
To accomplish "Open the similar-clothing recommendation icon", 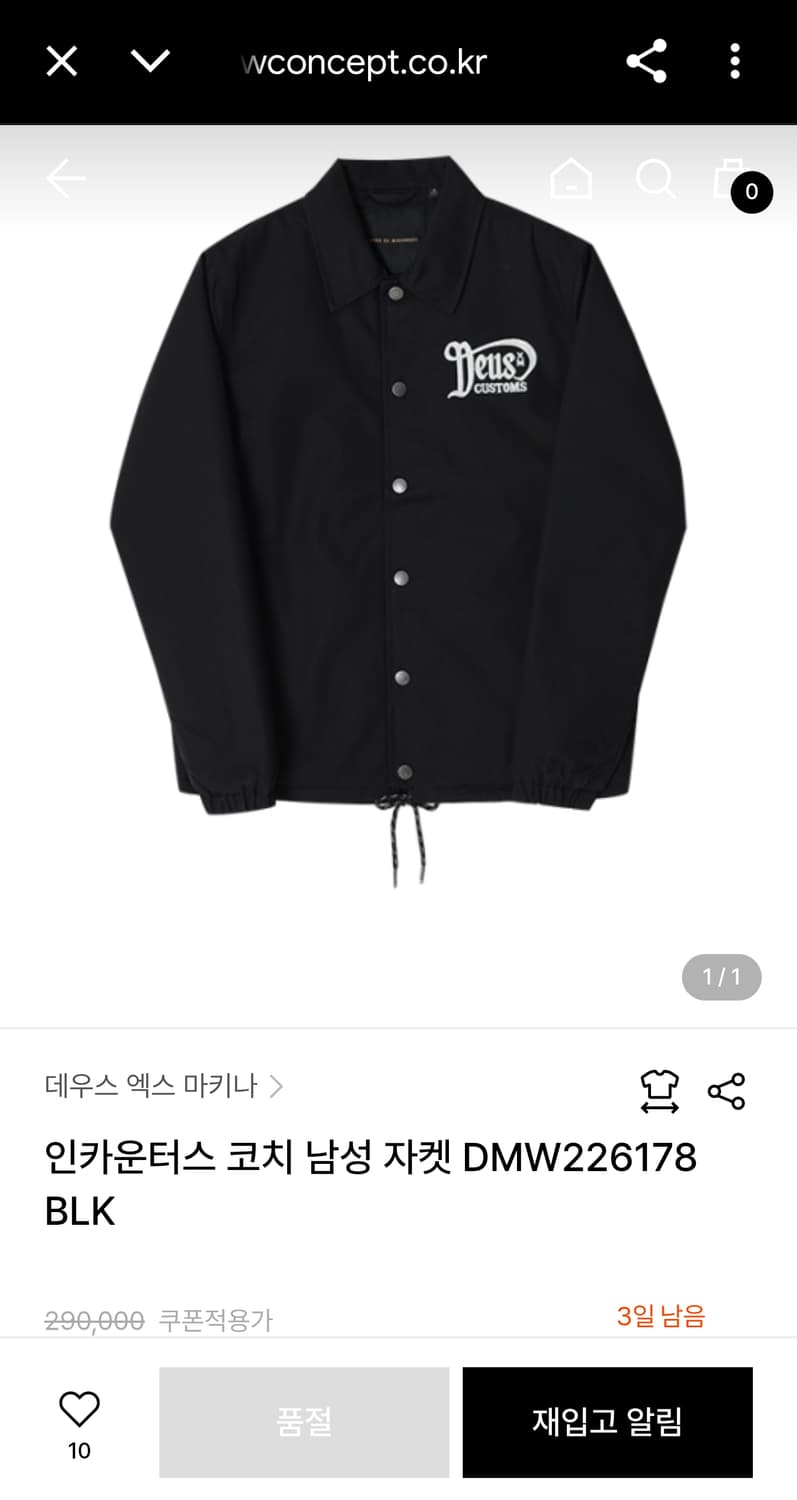I will coord(659,1090).
